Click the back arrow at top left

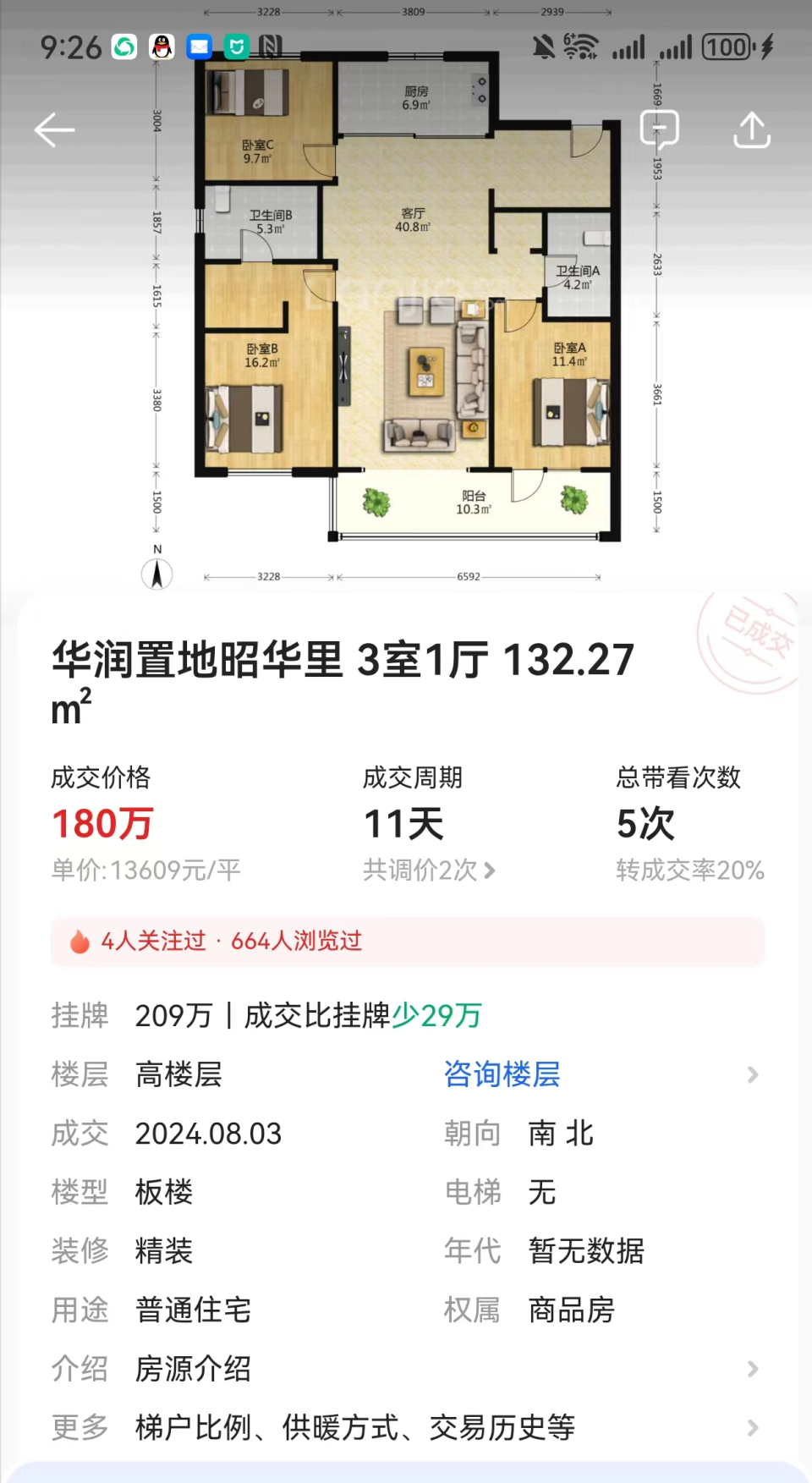click(x=54, y=129)
